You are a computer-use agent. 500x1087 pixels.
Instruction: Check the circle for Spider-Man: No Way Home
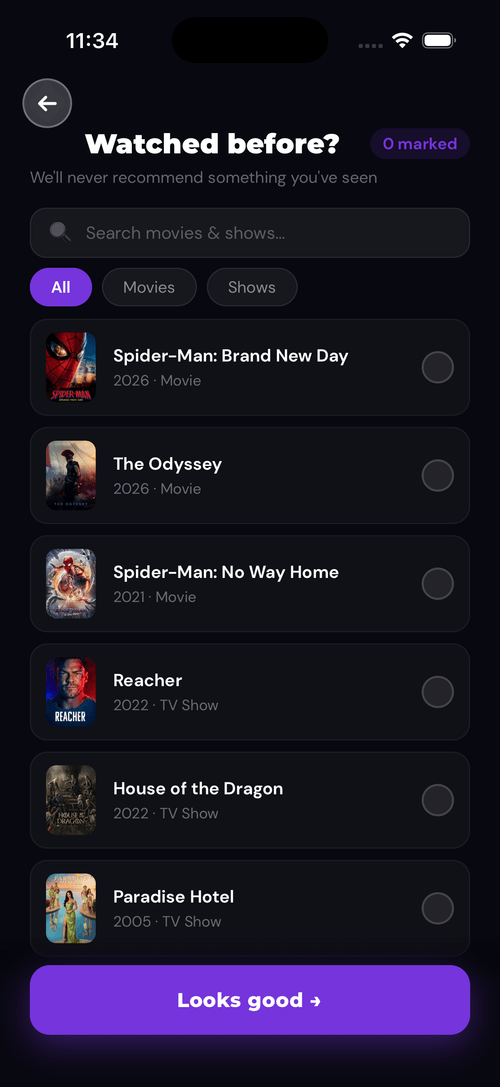click(438, 584)
